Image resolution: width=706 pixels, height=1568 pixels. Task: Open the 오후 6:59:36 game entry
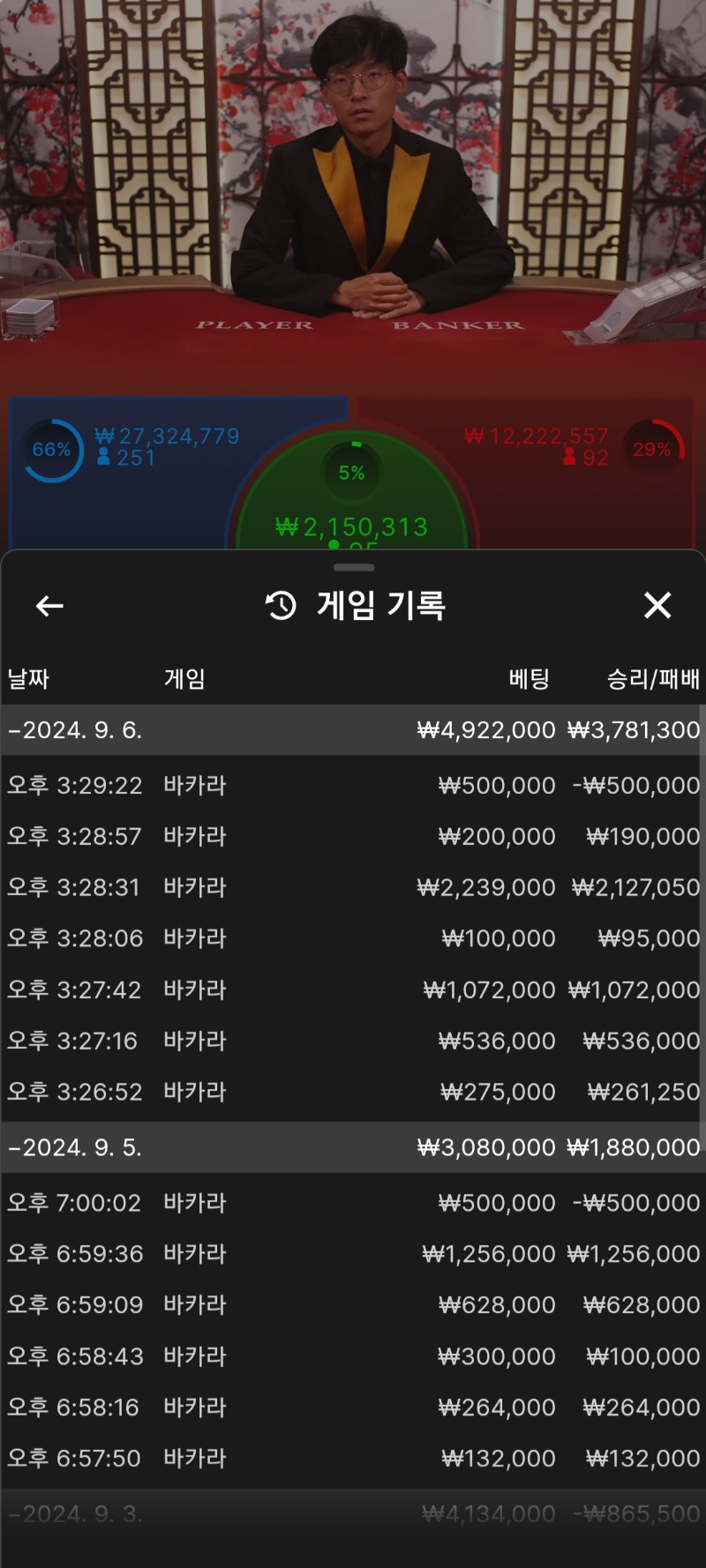[353, 1254]
